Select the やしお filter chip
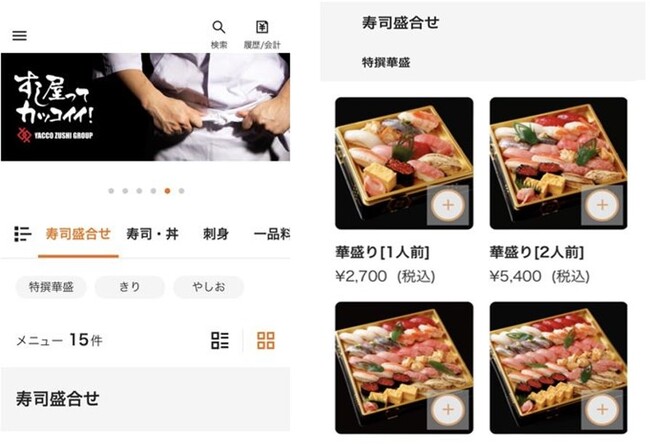 [208, 287]
